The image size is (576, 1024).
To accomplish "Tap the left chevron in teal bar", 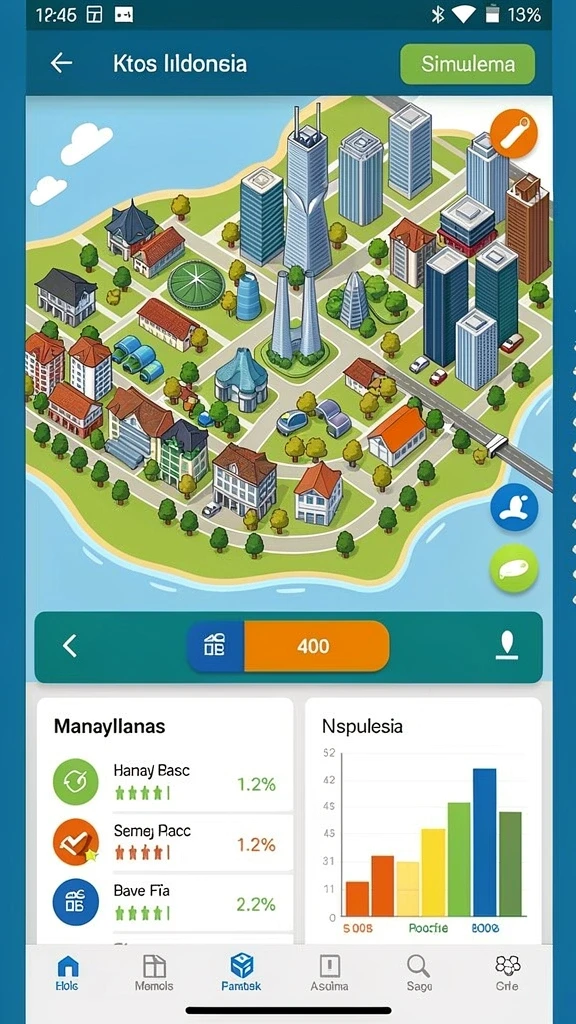I will pyautogui.click(x=69, y=646).
